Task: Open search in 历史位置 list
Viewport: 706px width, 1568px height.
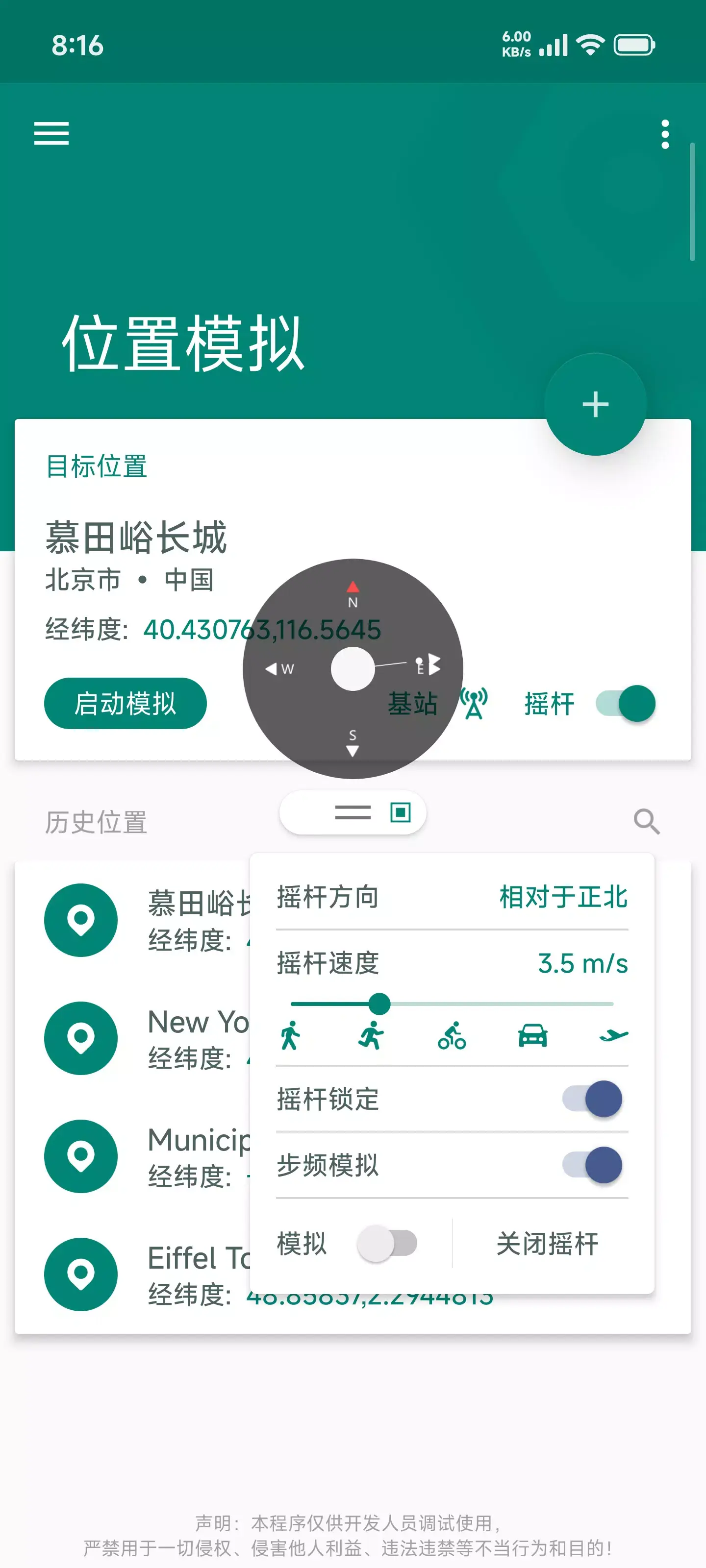Action: coord(646,822)
